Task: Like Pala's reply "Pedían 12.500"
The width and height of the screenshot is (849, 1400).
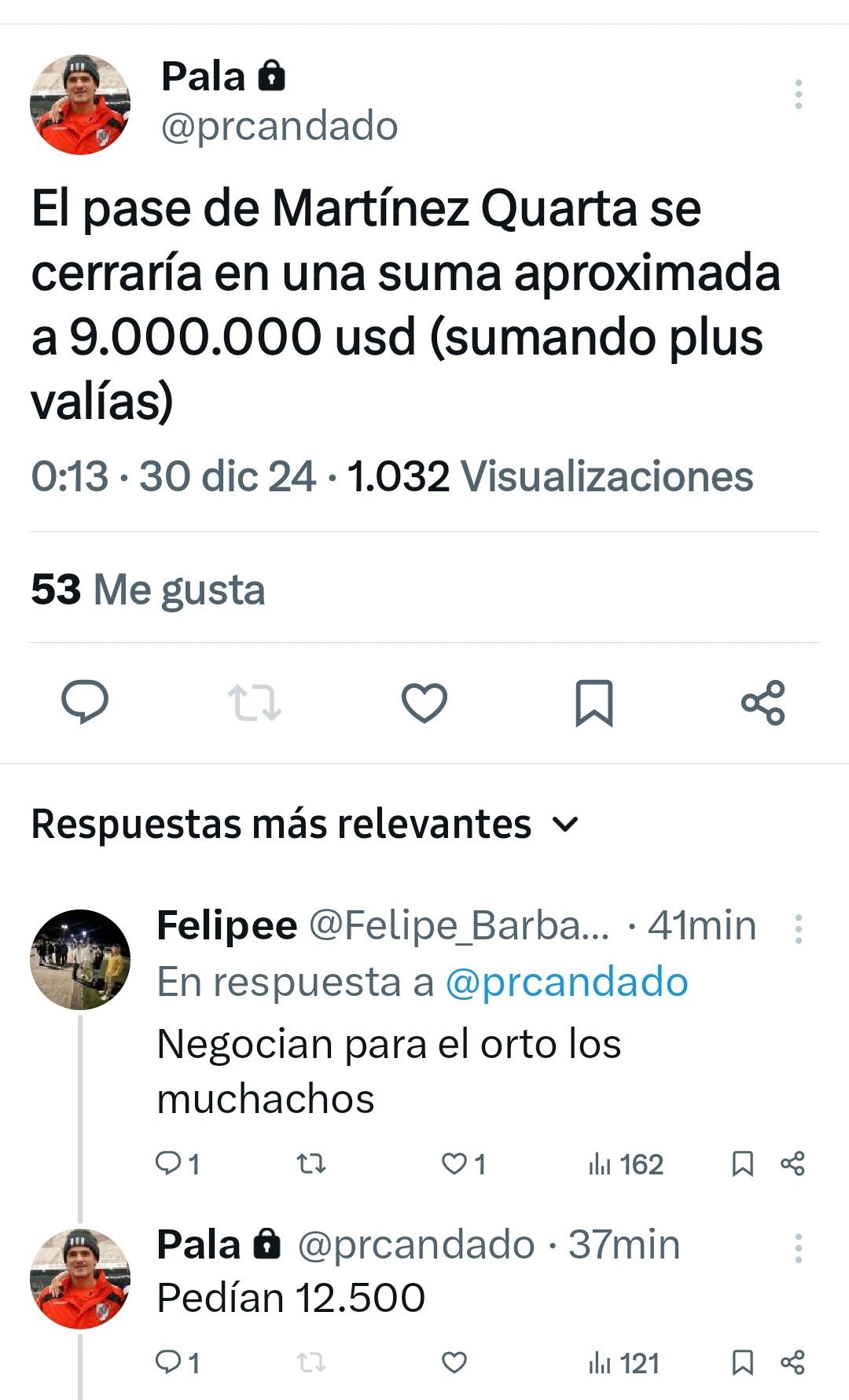Action: tap(454, 1362)
